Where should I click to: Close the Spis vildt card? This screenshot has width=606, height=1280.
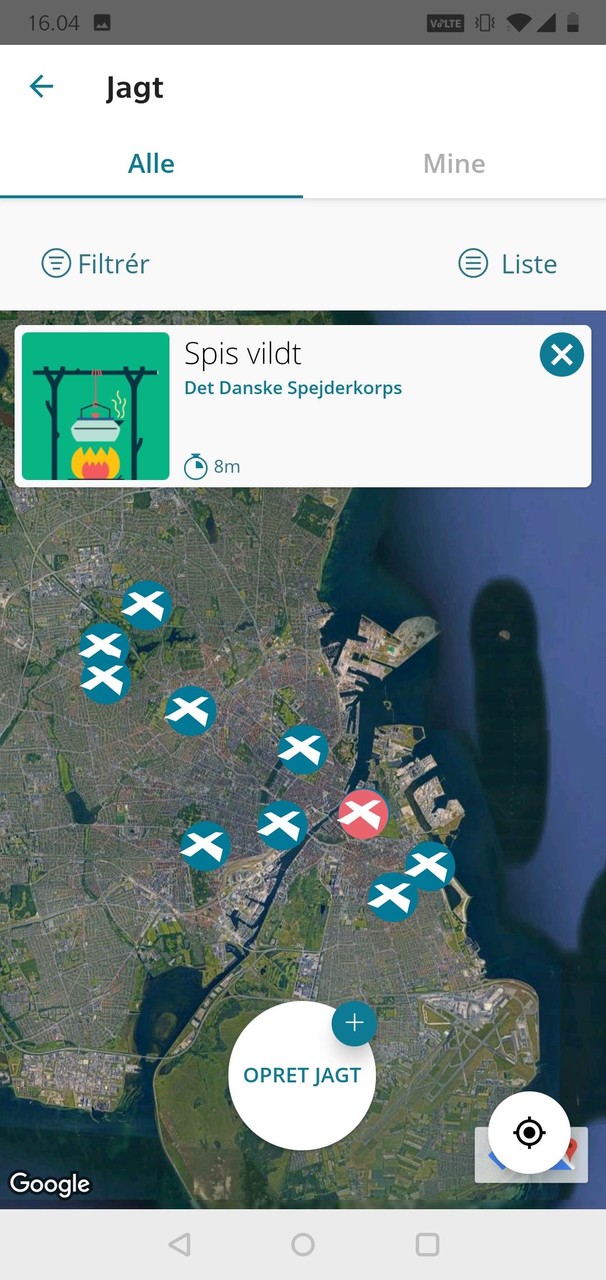click(x=561, y=355)
